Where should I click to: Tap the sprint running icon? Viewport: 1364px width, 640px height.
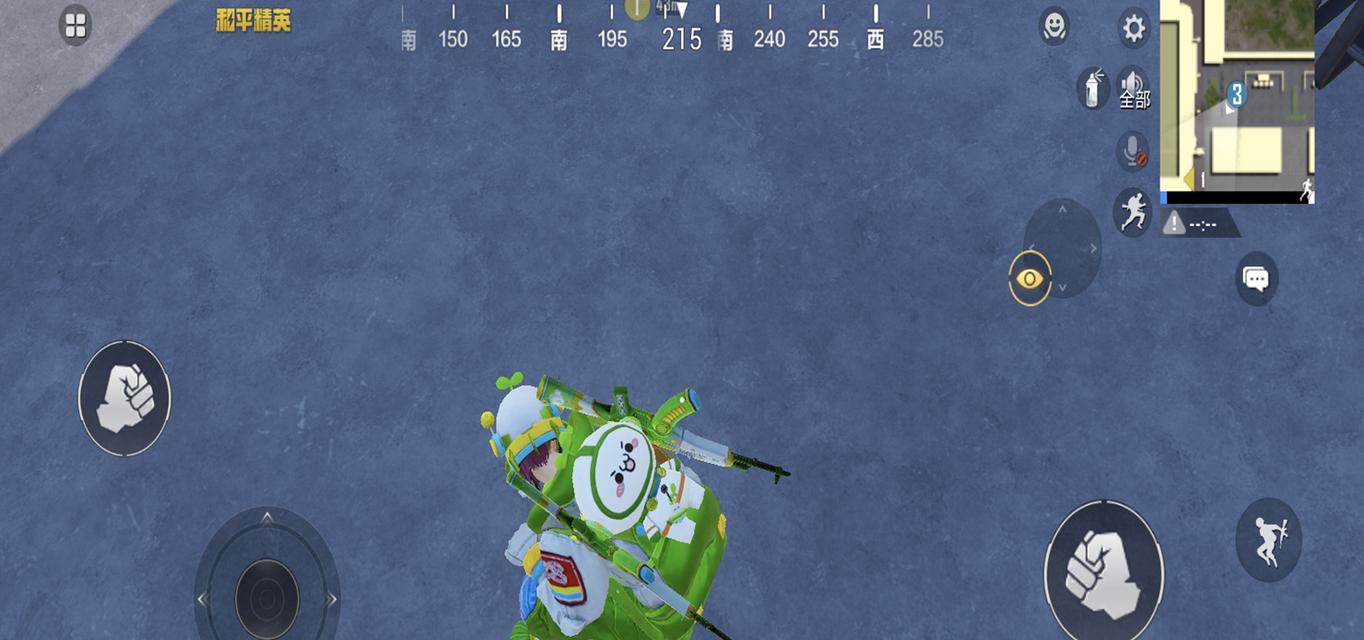[1132, 212]
